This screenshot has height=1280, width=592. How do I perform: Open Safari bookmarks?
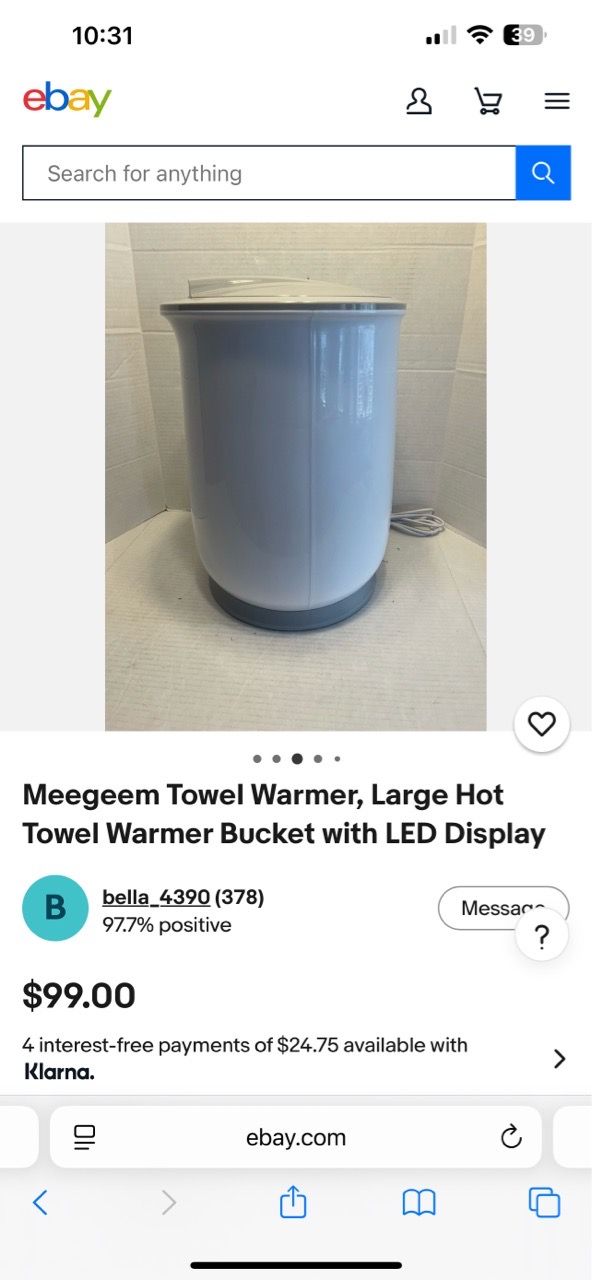[x=419, y=1202]
